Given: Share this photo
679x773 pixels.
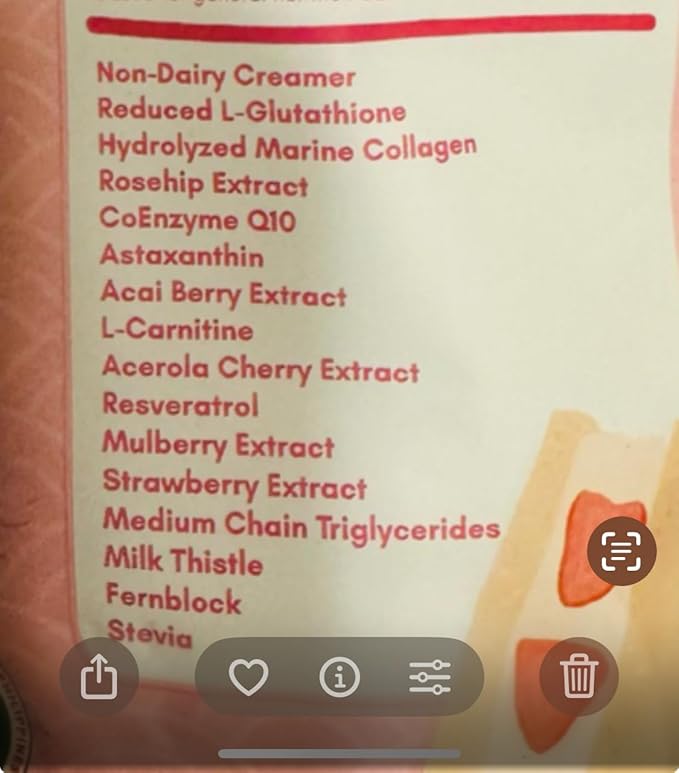Looking at the screenshot, I should (x=98, y=677).
